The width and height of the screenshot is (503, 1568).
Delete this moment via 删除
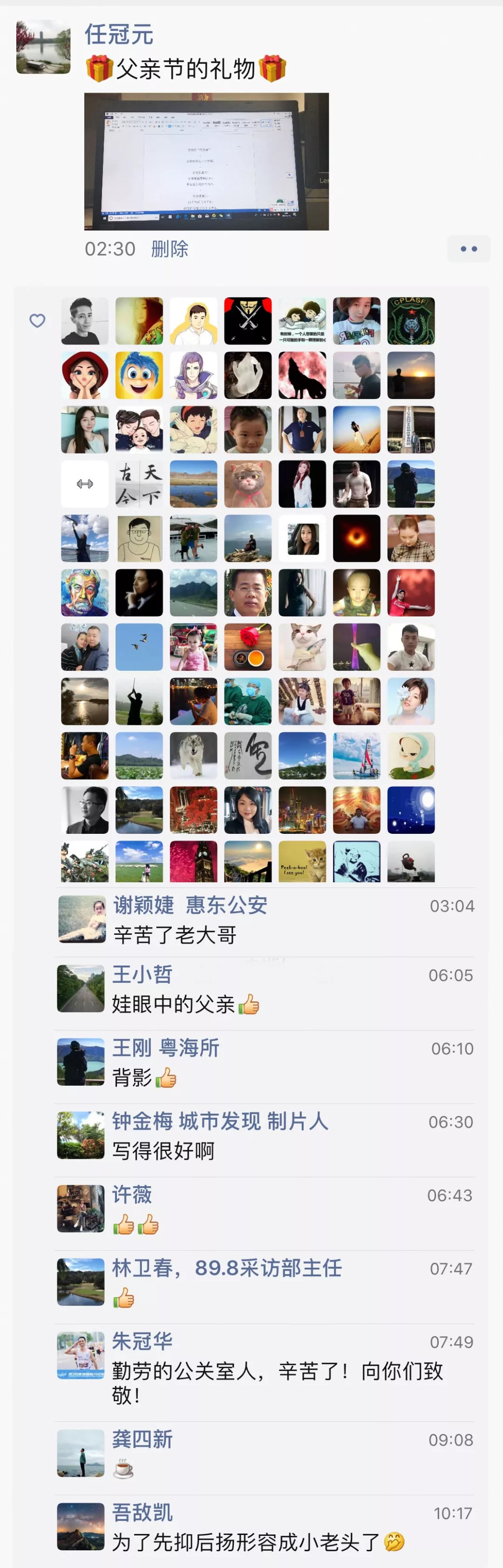(x=169, y=248)
